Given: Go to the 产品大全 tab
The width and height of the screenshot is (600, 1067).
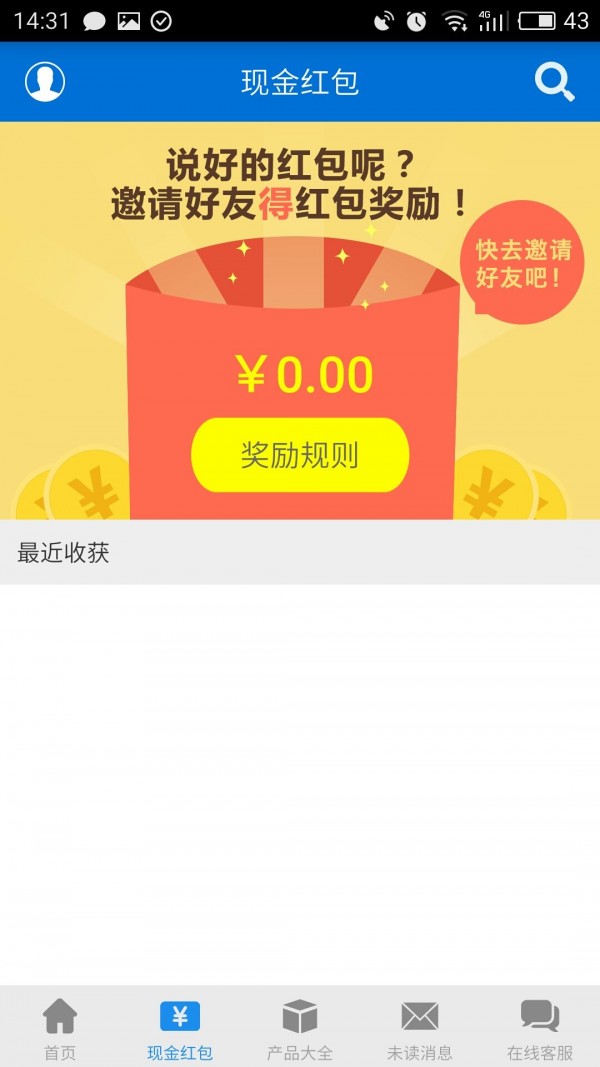Looking at the screenshot, I should (x=300, y=1028).
